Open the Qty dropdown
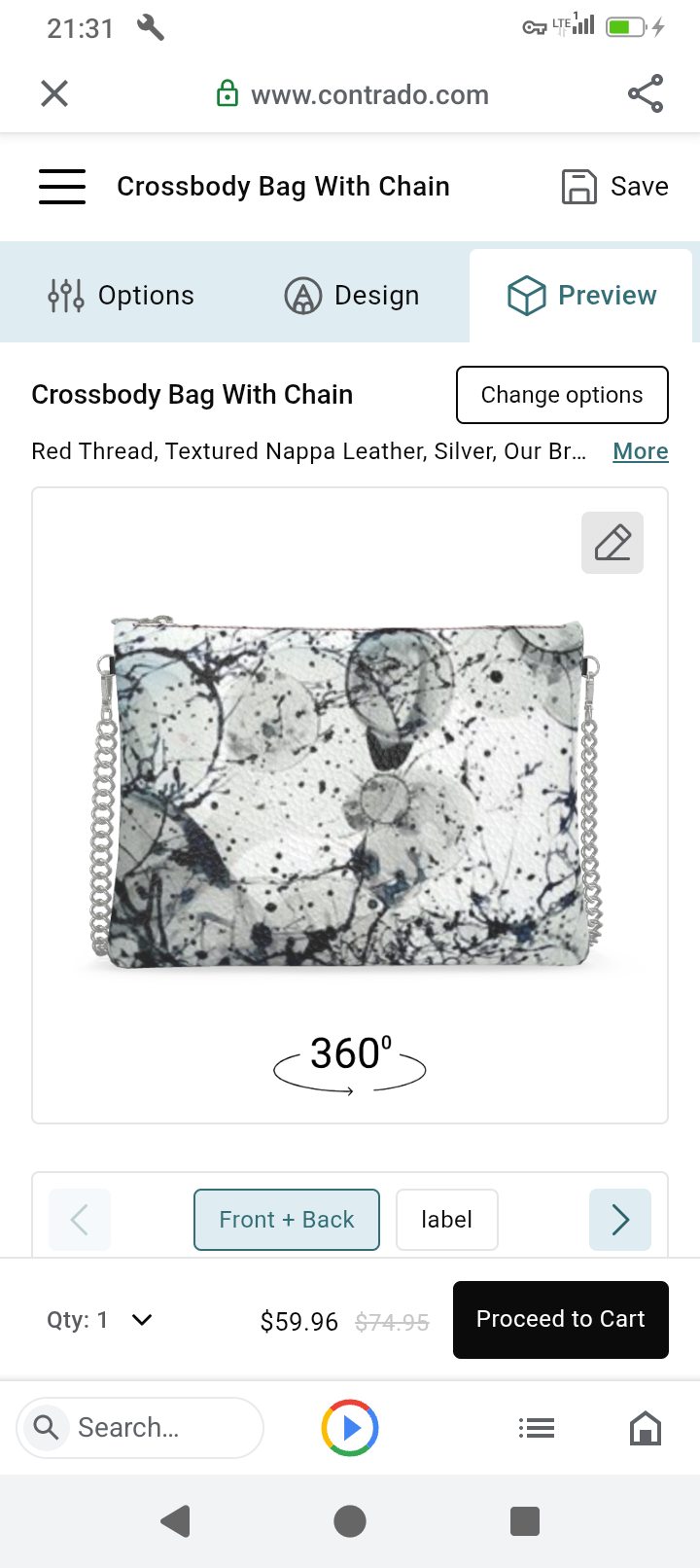The width and height of the screenshot is (700, 1568). [101, 1320]
